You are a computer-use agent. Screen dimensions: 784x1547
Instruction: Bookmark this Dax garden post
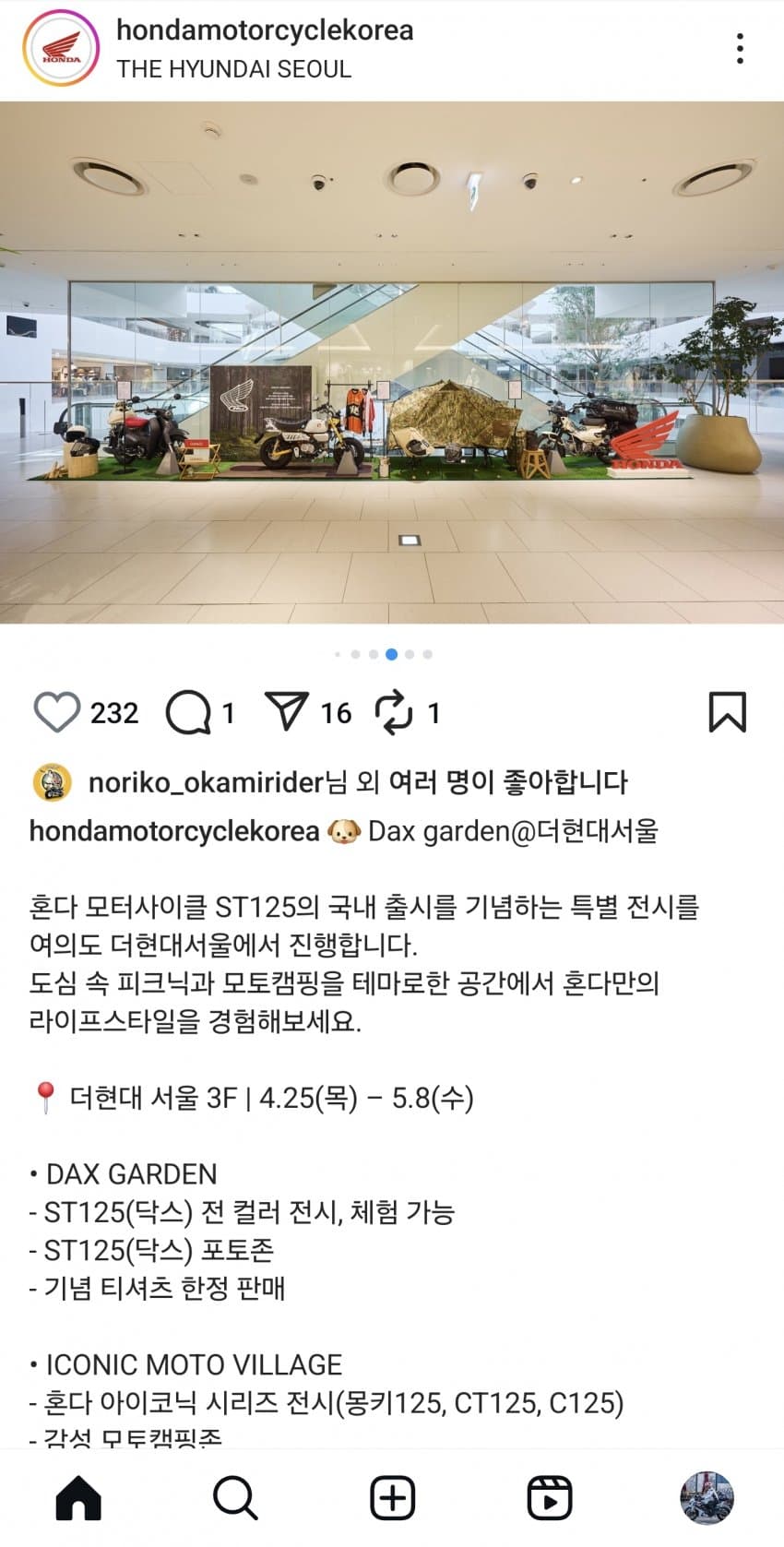pos(727,712)
